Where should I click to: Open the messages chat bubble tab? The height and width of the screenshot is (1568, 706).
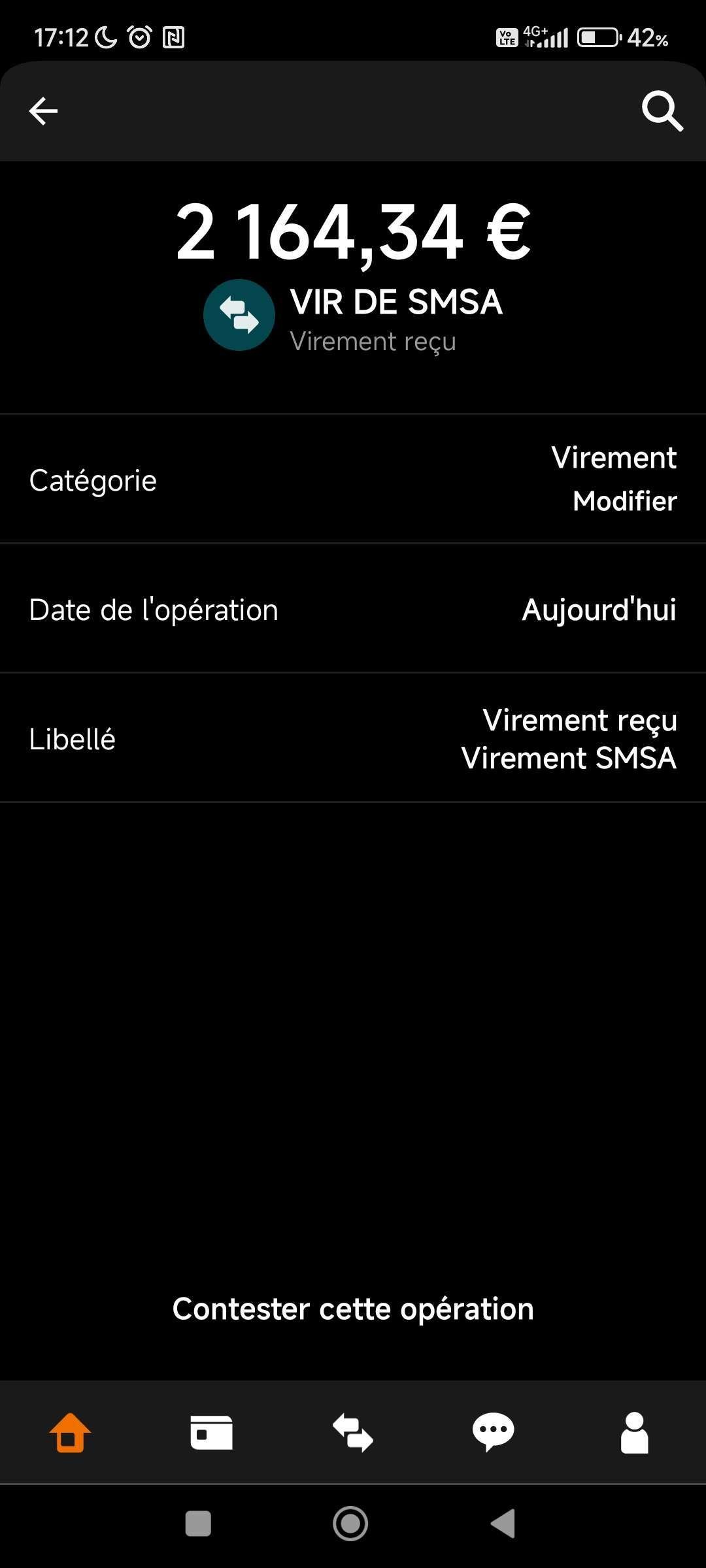click(494, 1433)
